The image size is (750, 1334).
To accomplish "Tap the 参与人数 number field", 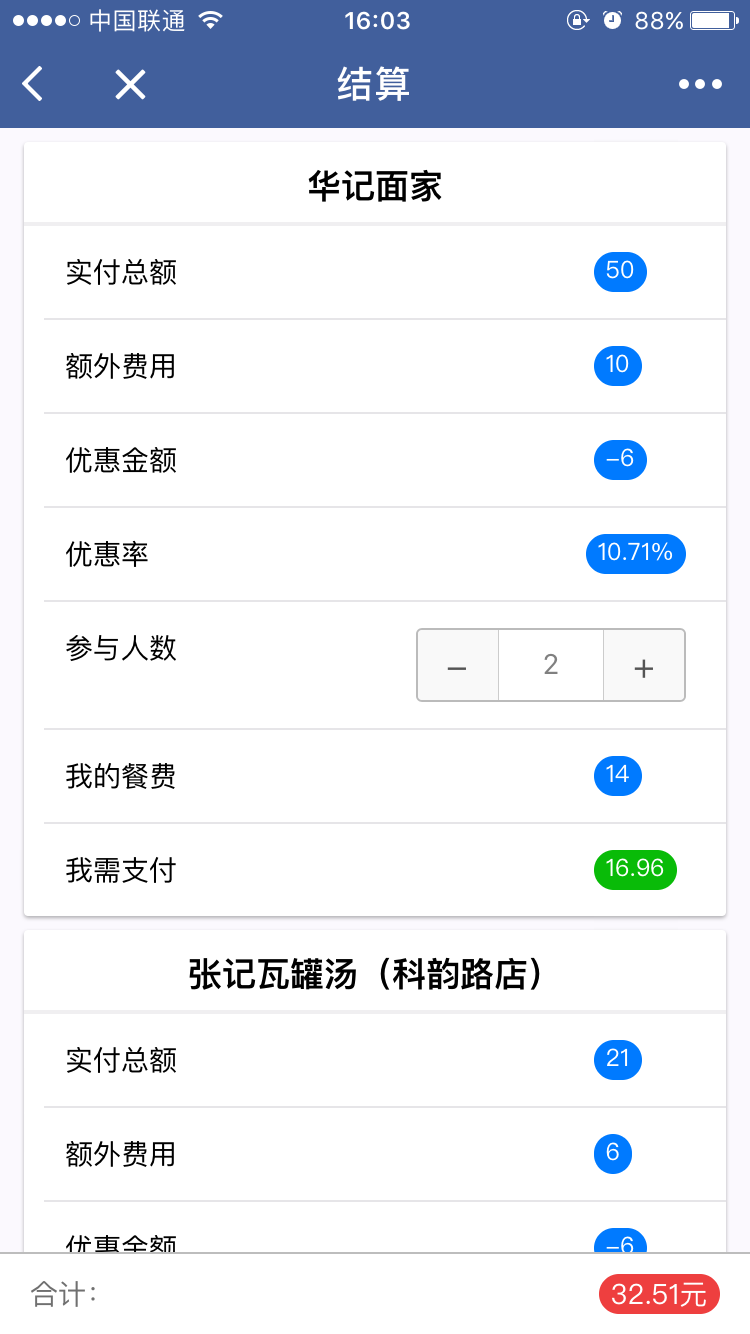I will point(551,666).
